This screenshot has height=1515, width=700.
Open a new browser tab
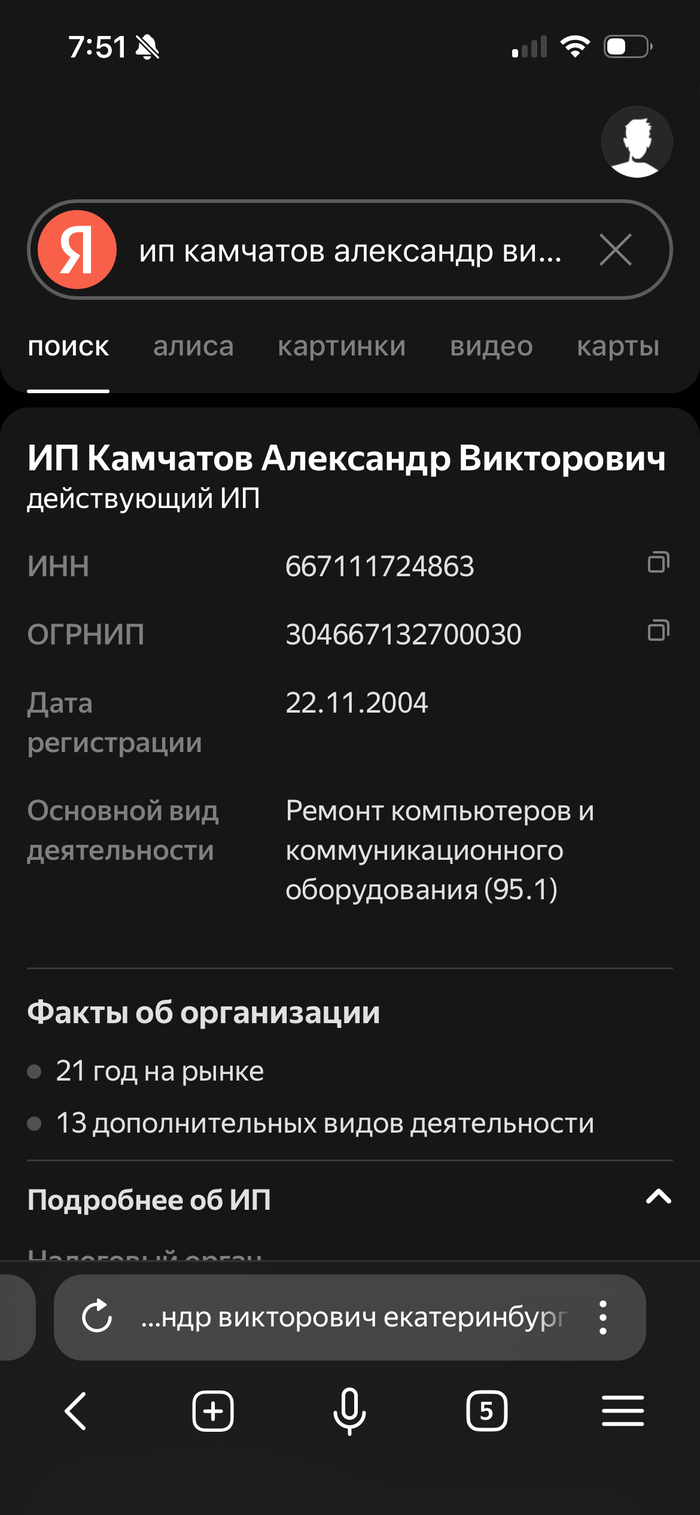coord(213,1411)
